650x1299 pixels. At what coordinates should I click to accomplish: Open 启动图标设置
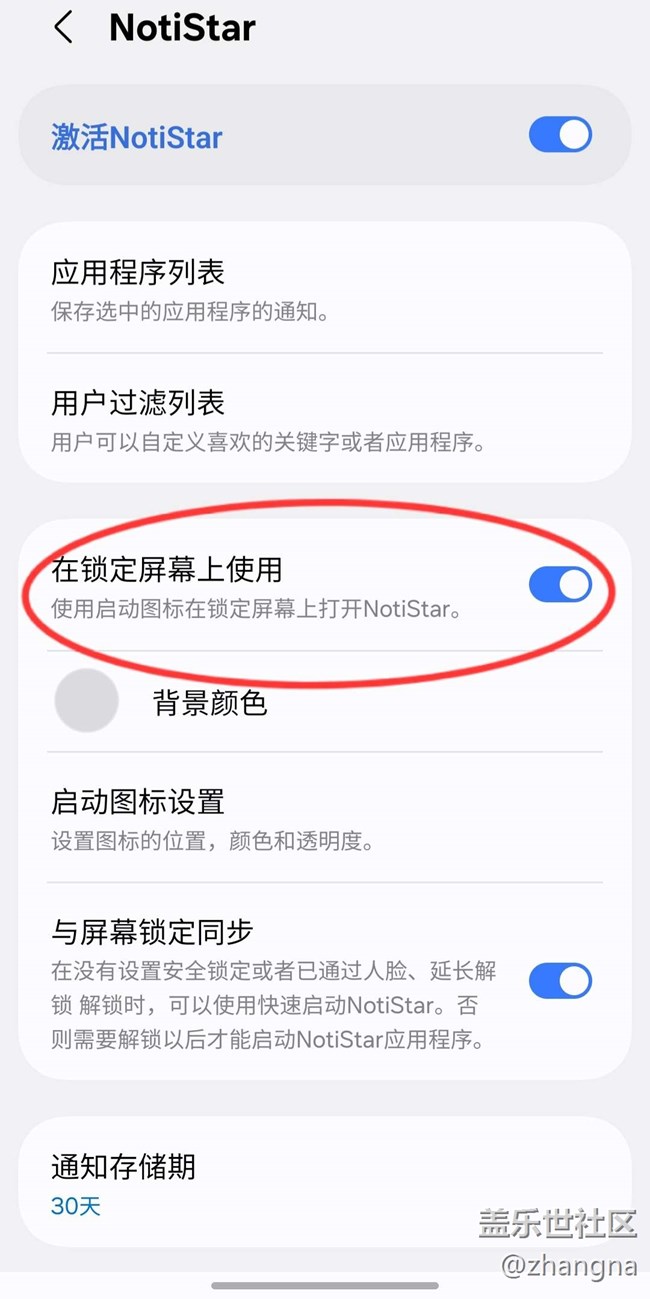[x=324, y=818]
